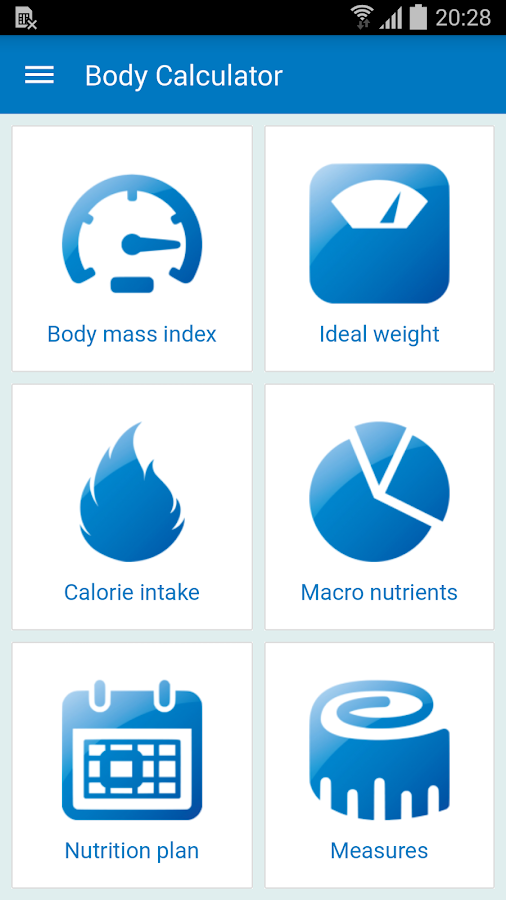Open the hamburger navigation drawer
Screen dimensions: 506x900
(39, 75)
